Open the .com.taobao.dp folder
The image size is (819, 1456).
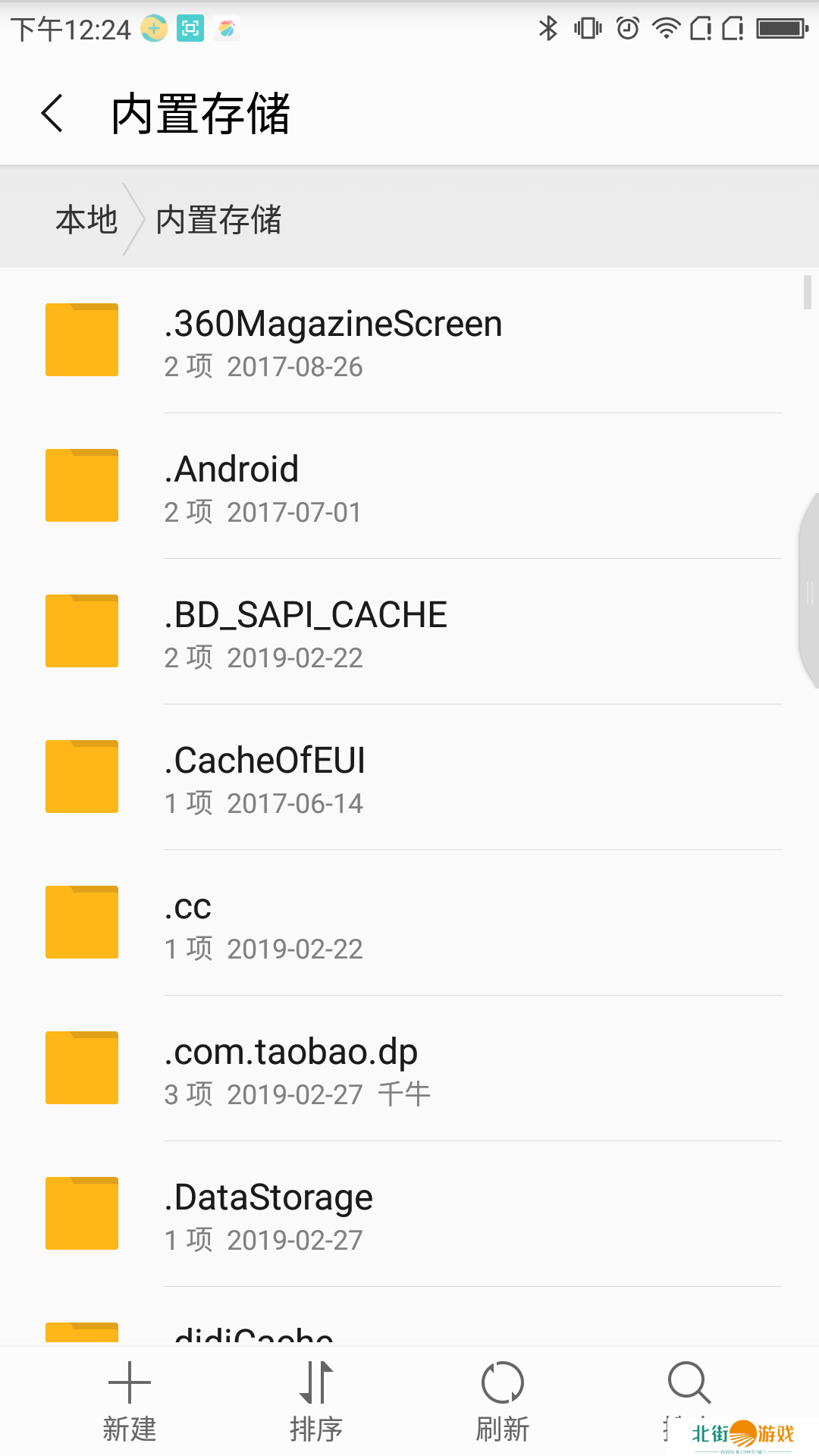(409, 1068)
